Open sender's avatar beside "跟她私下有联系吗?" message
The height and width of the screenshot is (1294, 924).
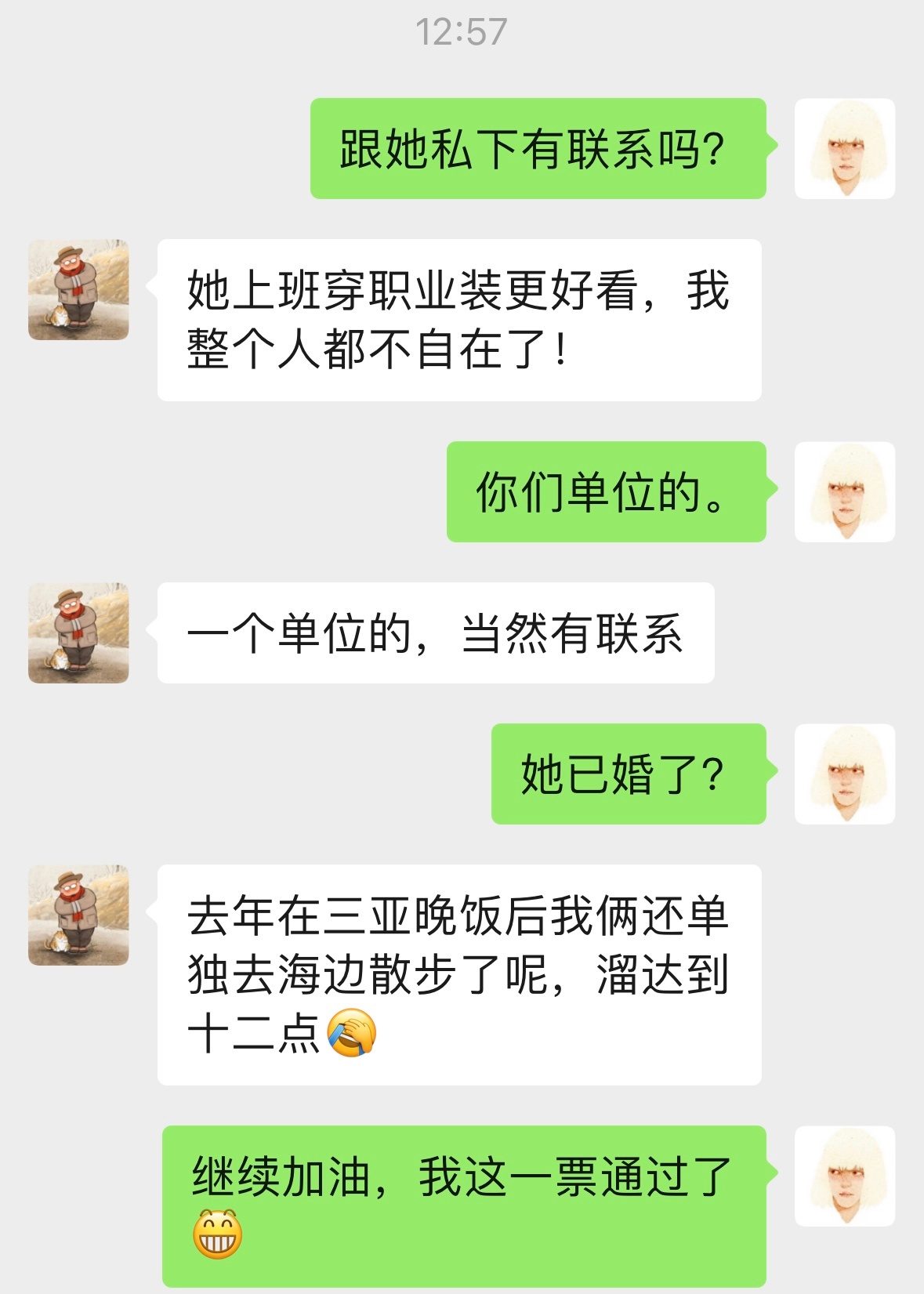tap(844, 148)
